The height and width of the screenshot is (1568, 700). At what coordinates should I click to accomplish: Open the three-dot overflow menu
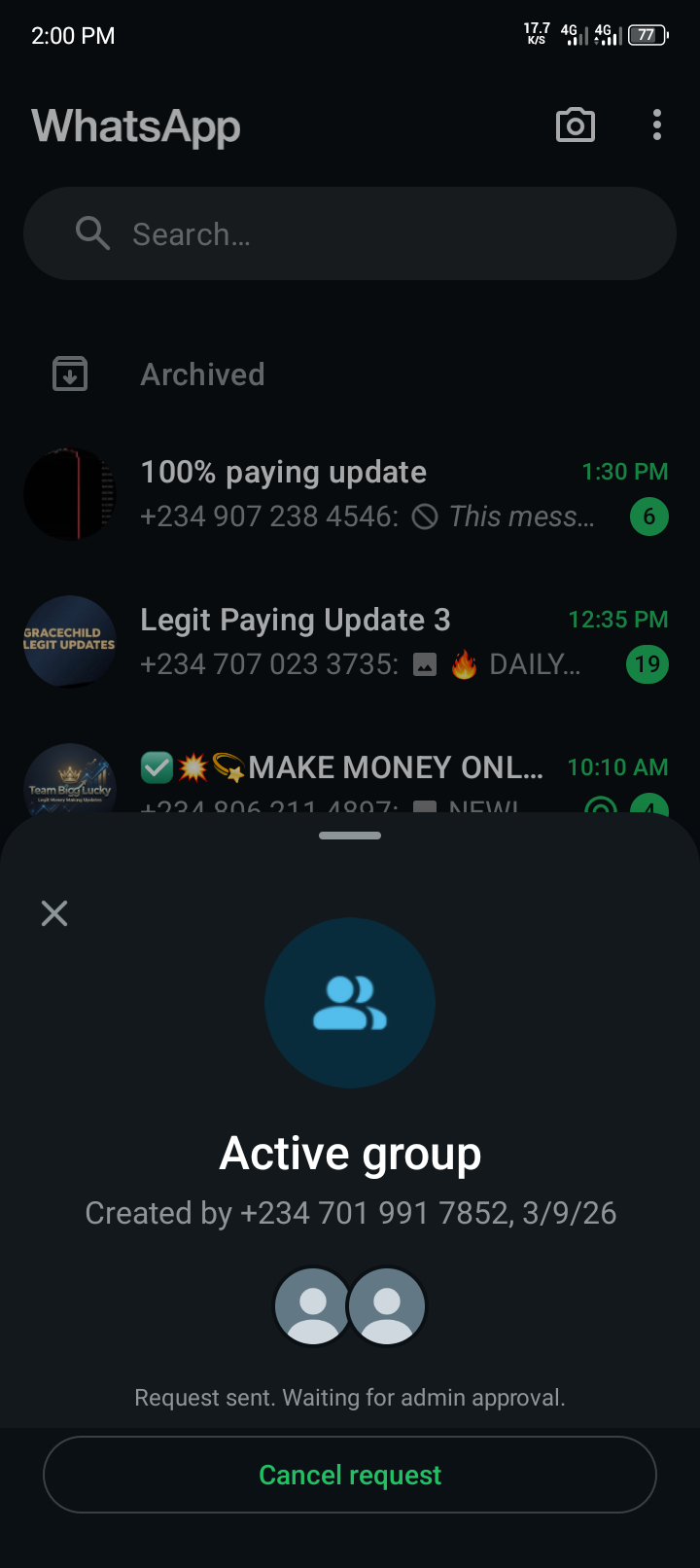(x=657, y=125)
